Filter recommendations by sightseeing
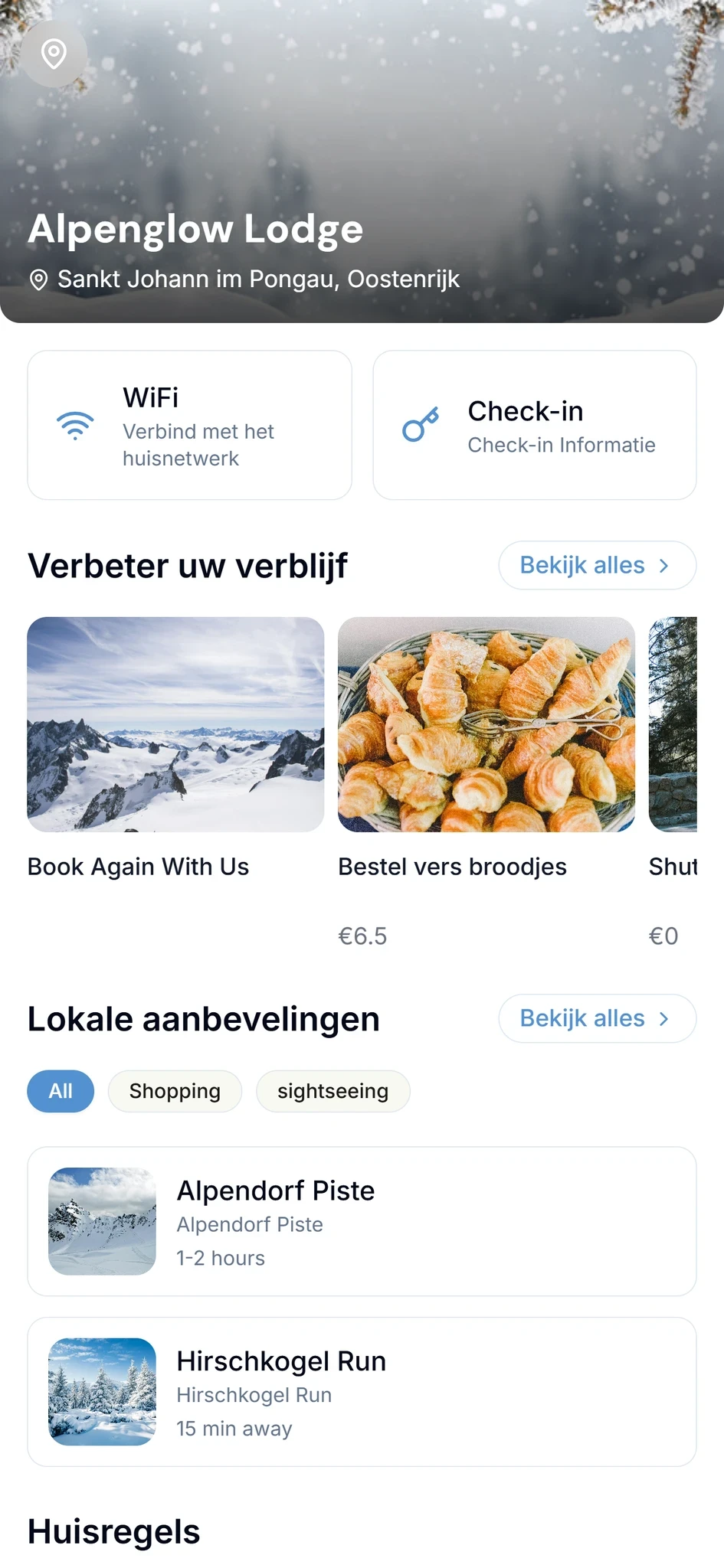 coord(333,1091)
